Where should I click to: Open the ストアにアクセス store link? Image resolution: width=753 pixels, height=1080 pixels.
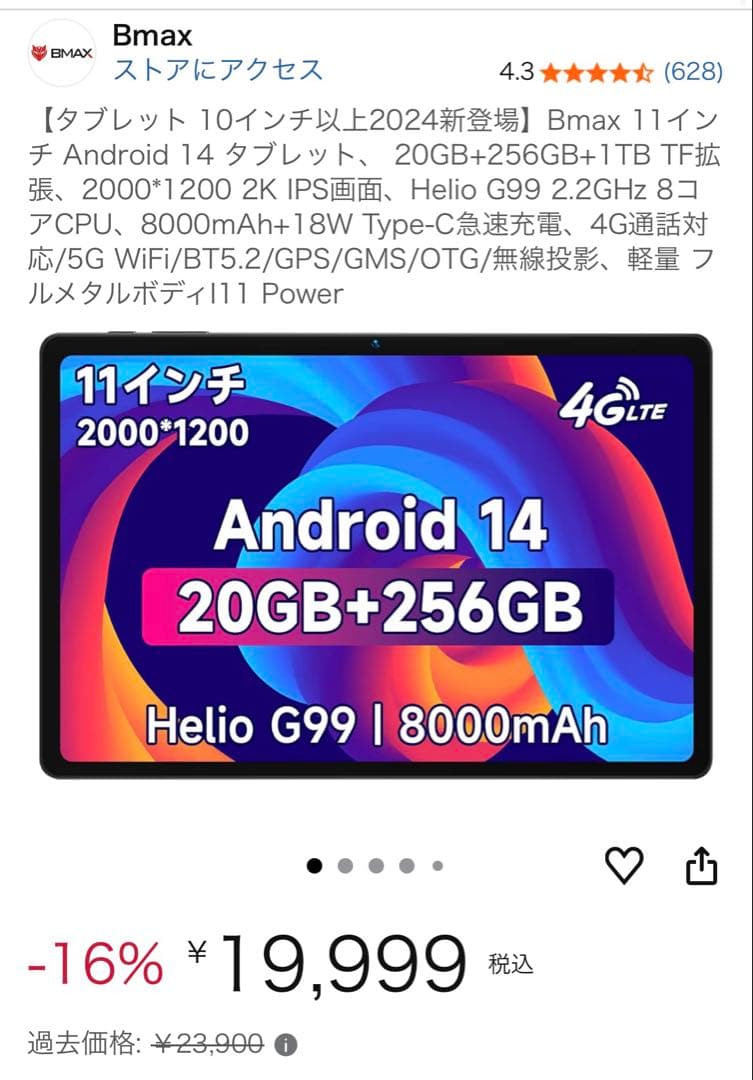click(218, 70)
